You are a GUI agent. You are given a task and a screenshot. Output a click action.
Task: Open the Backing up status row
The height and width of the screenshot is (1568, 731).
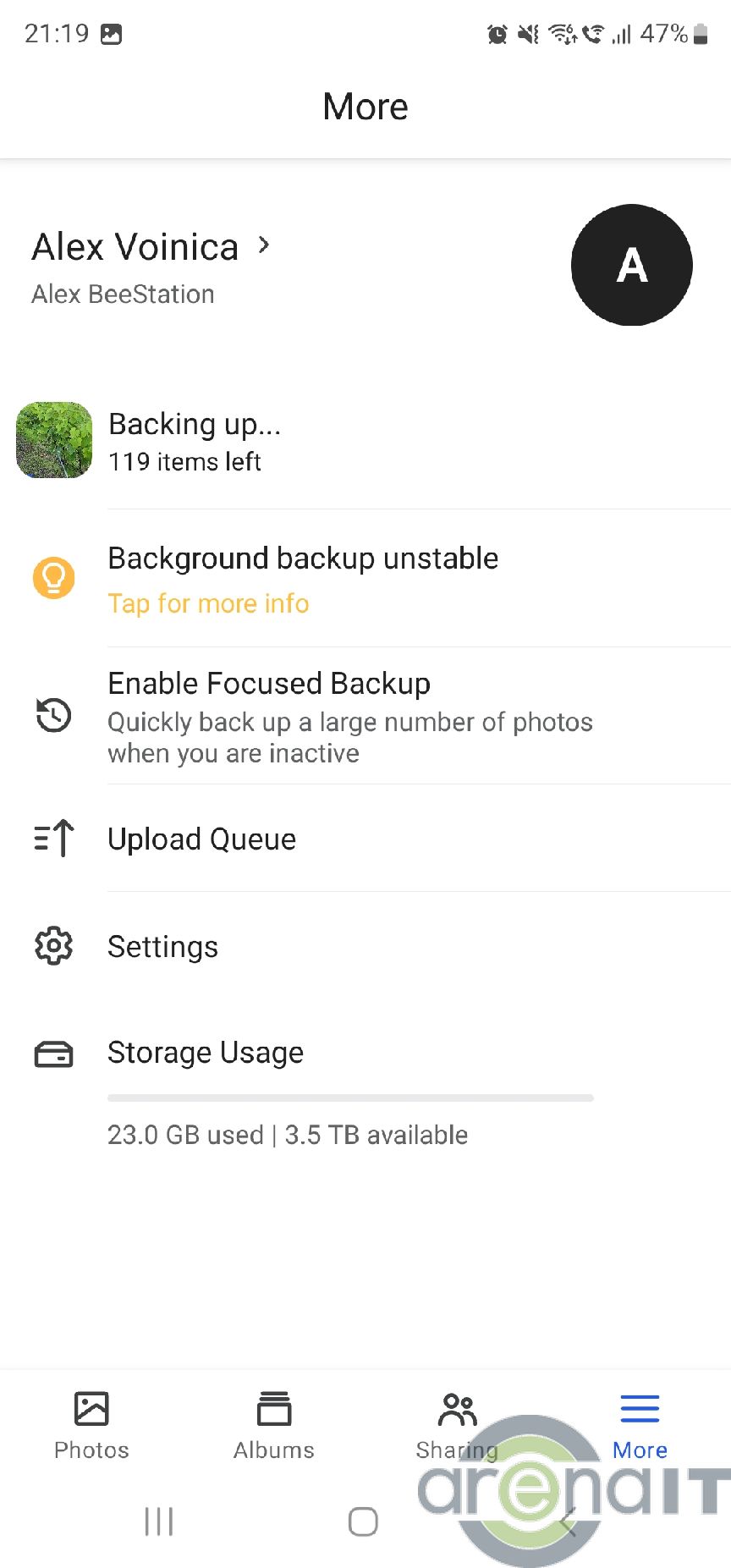(x=195, y=441)
